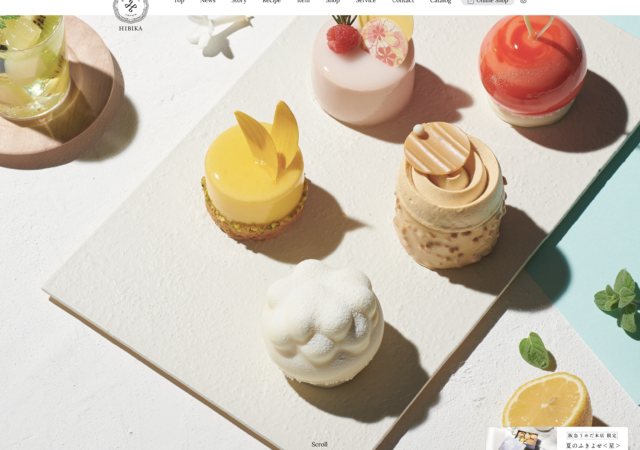Open the HIBIKA logo home link
The image size is (640, 450).
pyautogui.click(x=131, y=13)
